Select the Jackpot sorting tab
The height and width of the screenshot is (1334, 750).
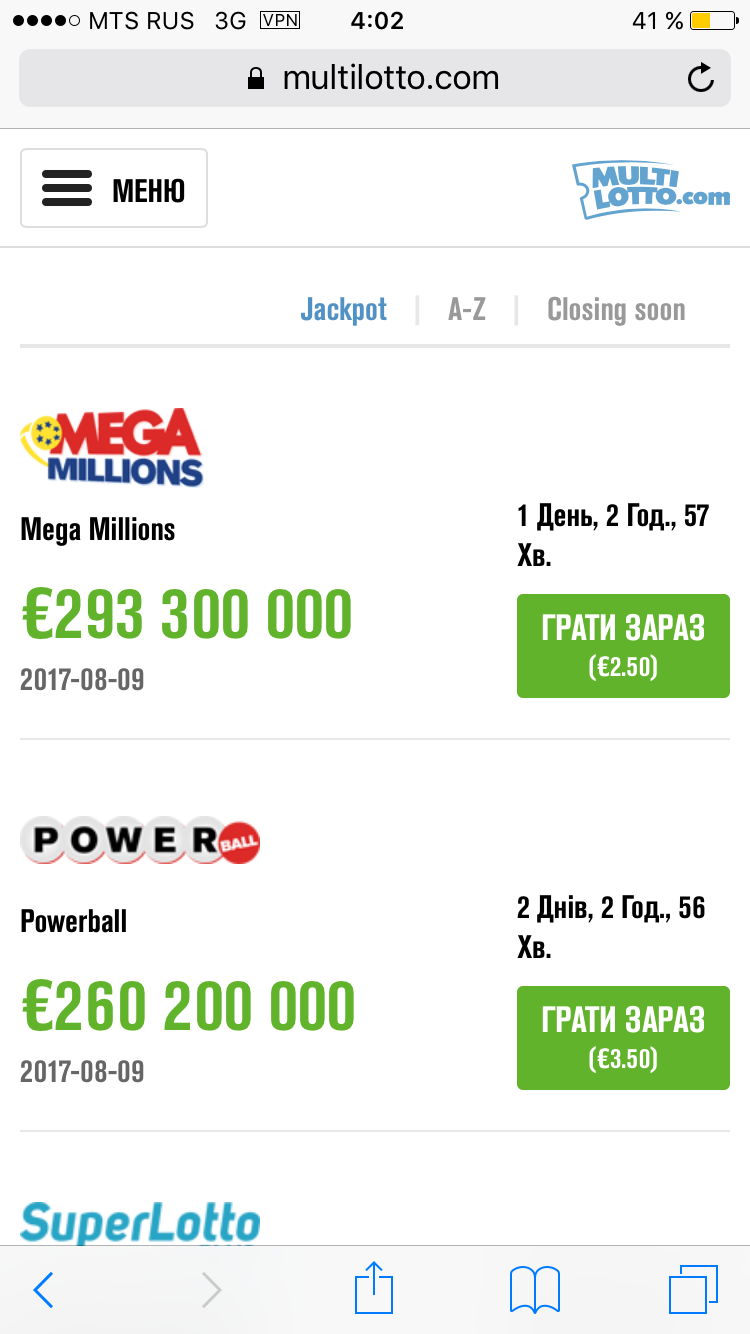[x=343, y=310]
